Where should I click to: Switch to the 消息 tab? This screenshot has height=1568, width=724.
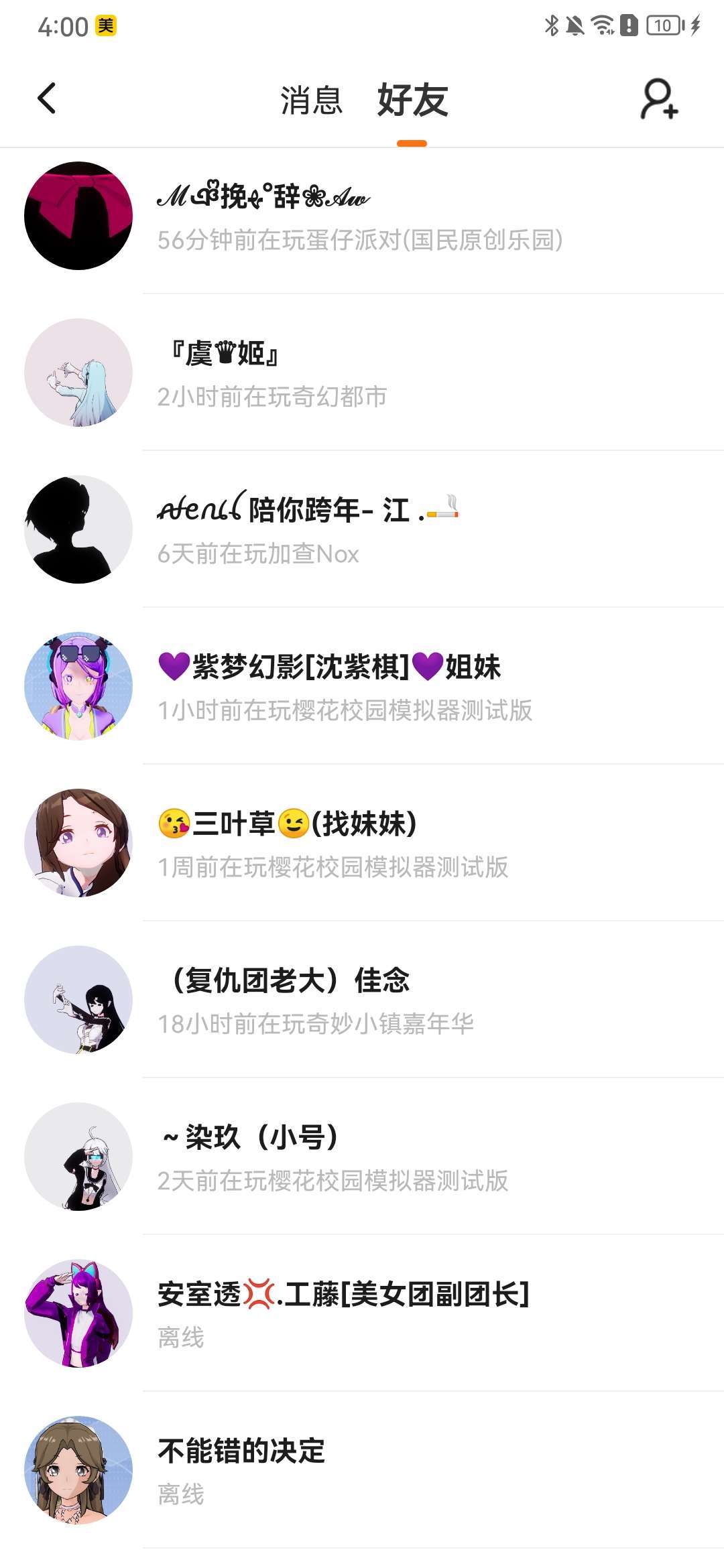[311, 101]
